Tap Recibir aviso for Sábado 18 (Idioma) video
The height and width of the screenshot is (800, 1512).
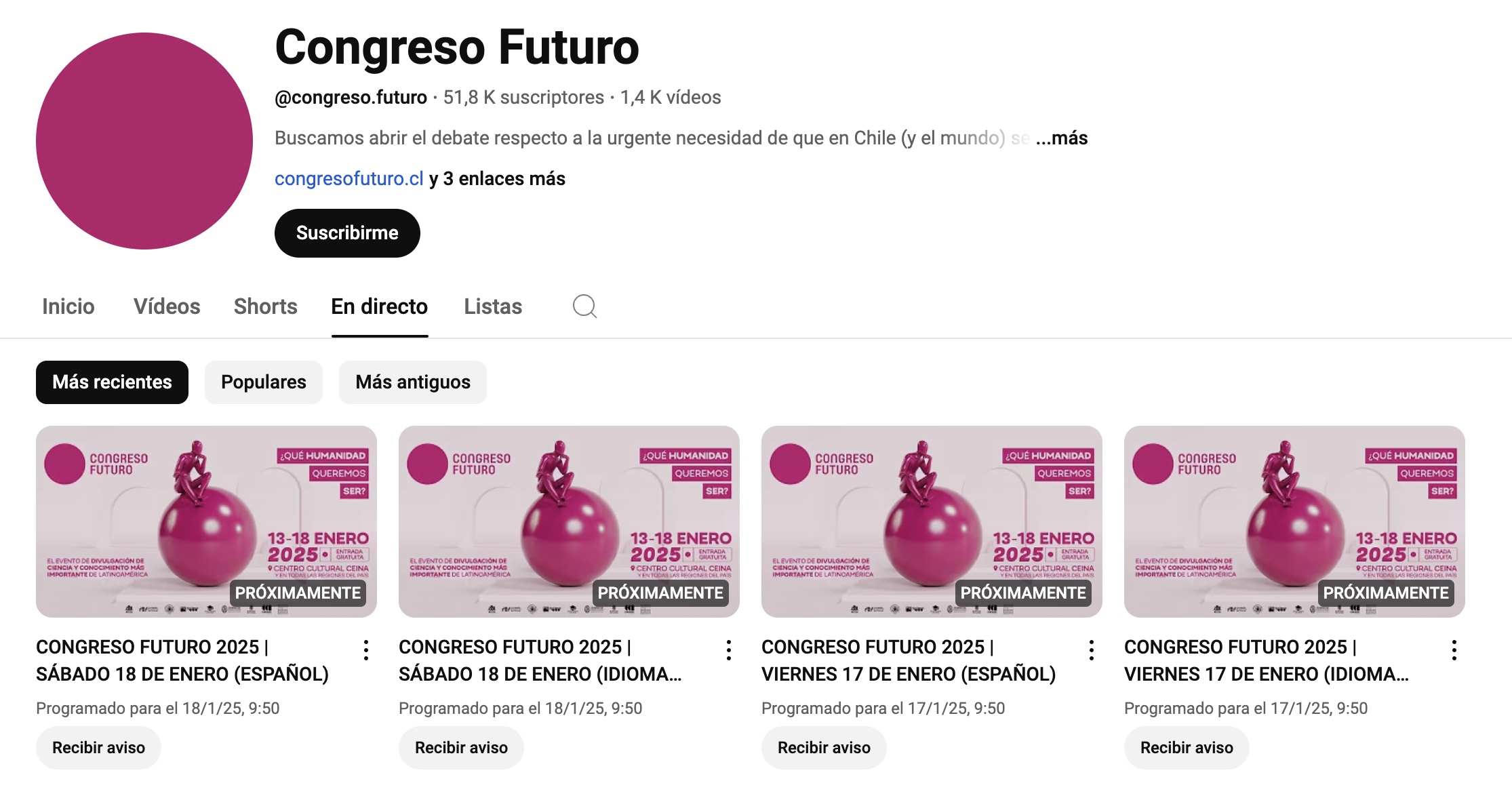click(x=461, y=748)
